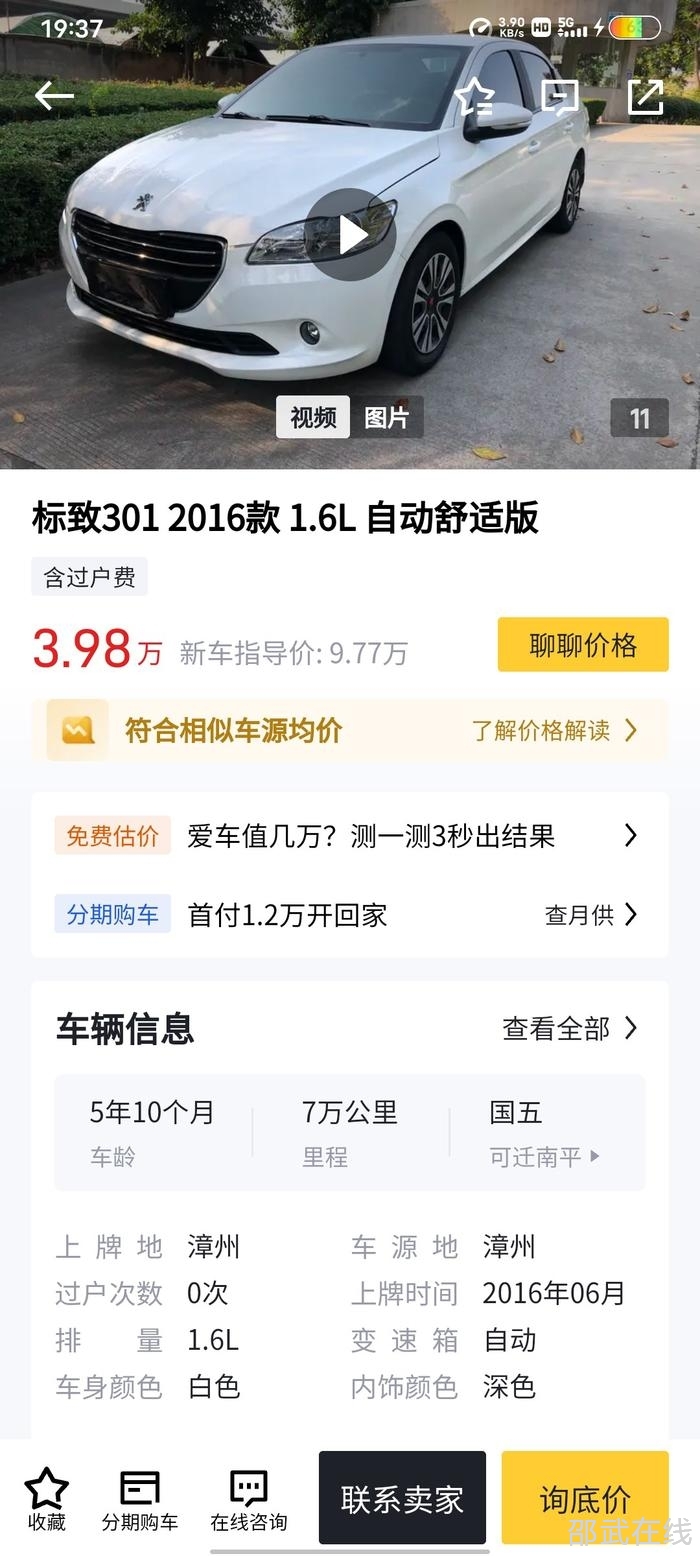This screenshot has width=700, height=1556.
Task: Select the 视频 tab
Action: tap(313, 417)
